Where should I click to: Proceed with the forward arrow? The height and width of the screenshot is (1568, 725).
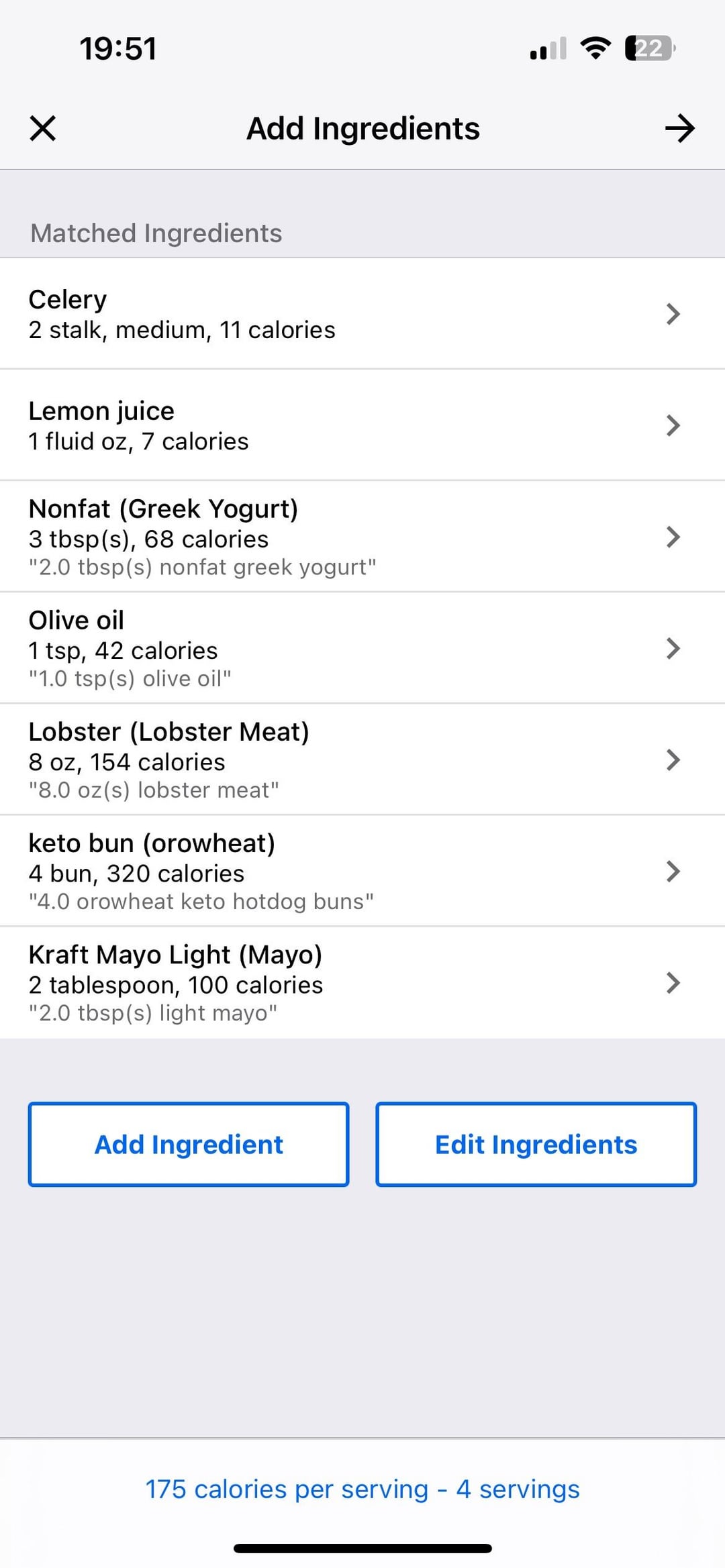coord(679,128)
